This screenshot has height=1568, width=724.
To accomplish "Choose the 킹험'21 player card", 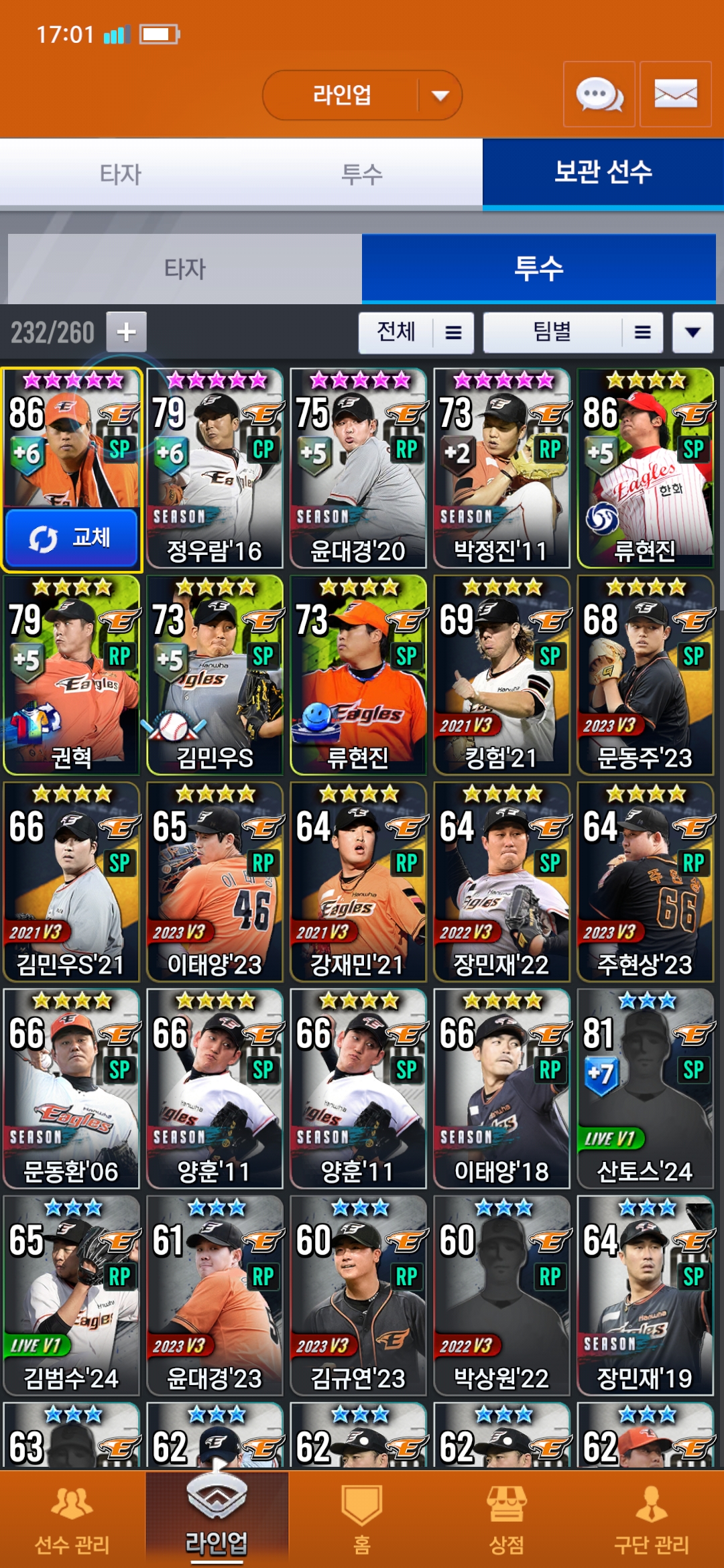I will [502, 675].
